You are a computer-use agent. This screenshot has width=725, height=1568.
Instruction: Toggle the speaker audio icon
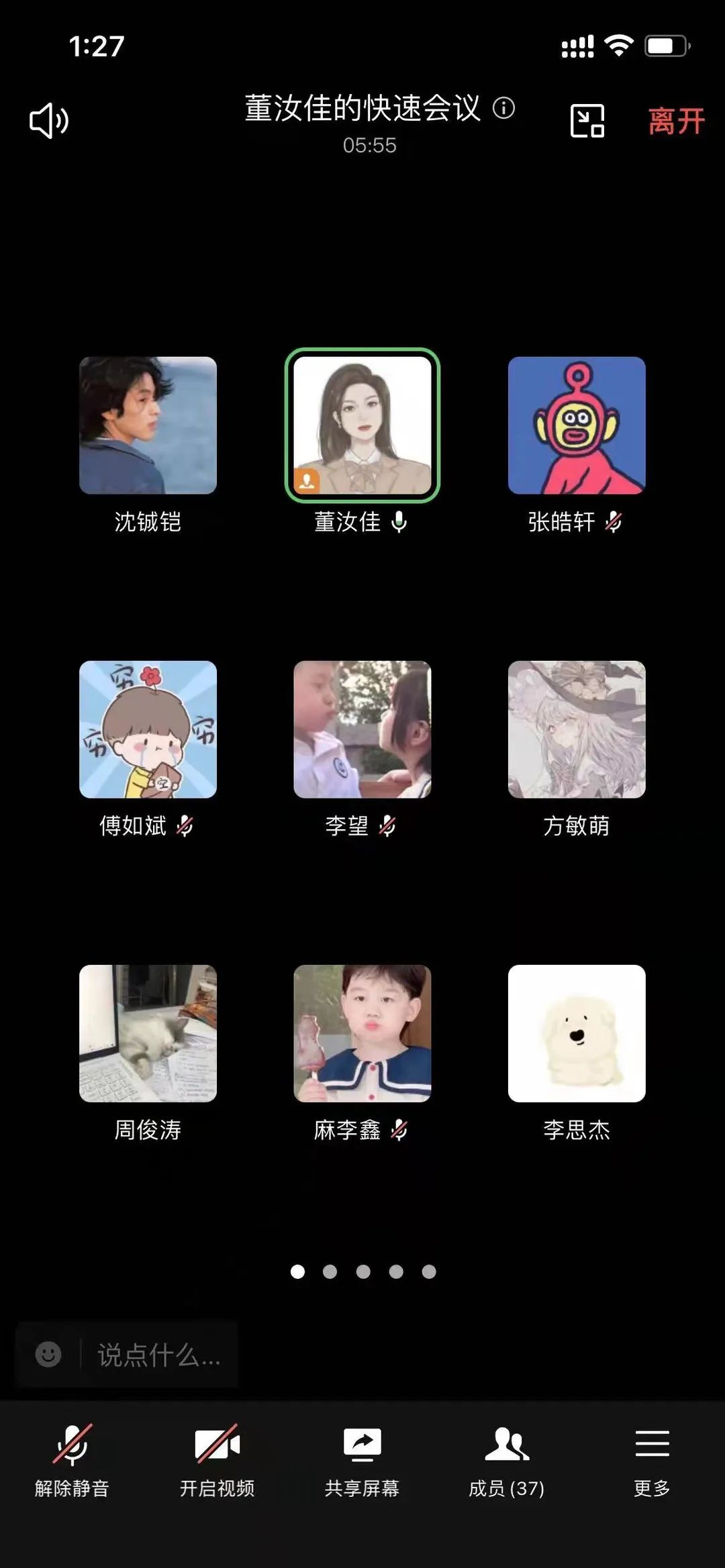49,121
